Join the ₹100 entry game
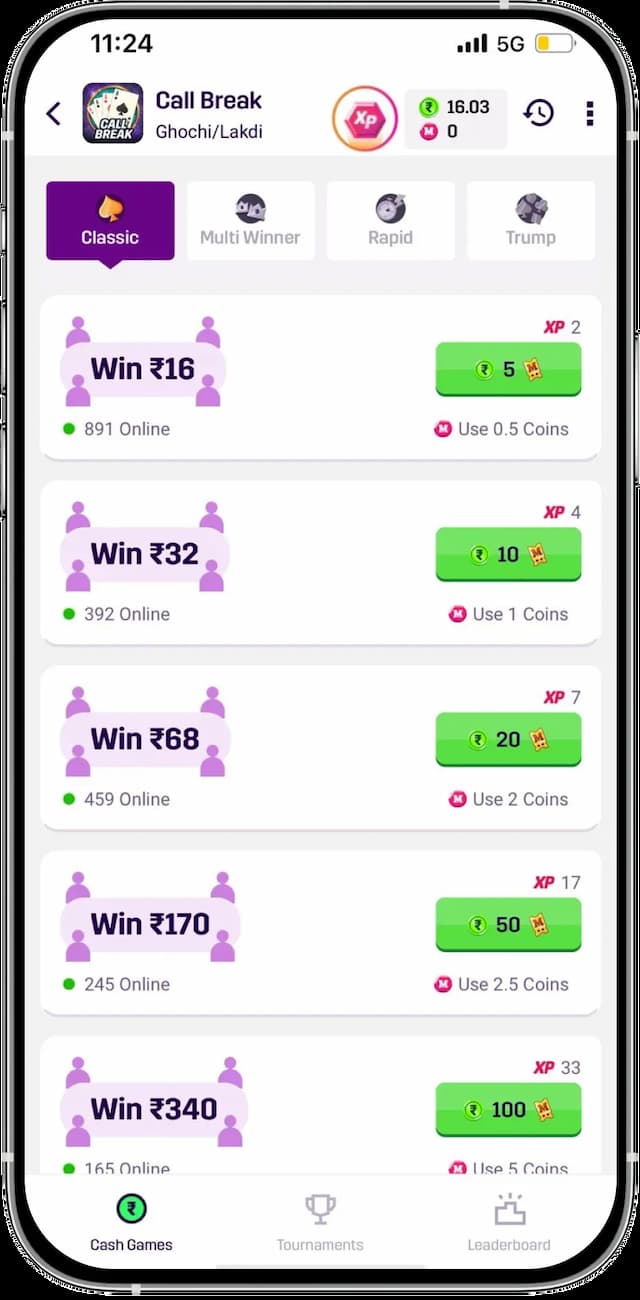 (x=508, y=1110)
